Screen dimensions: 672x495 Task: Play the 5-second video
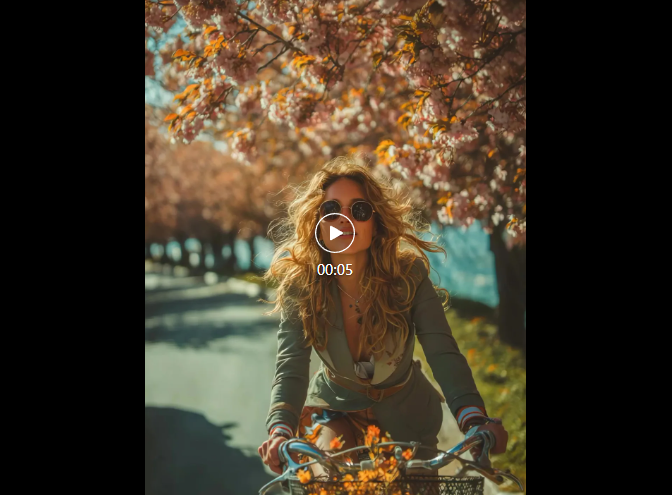[335, 233]
